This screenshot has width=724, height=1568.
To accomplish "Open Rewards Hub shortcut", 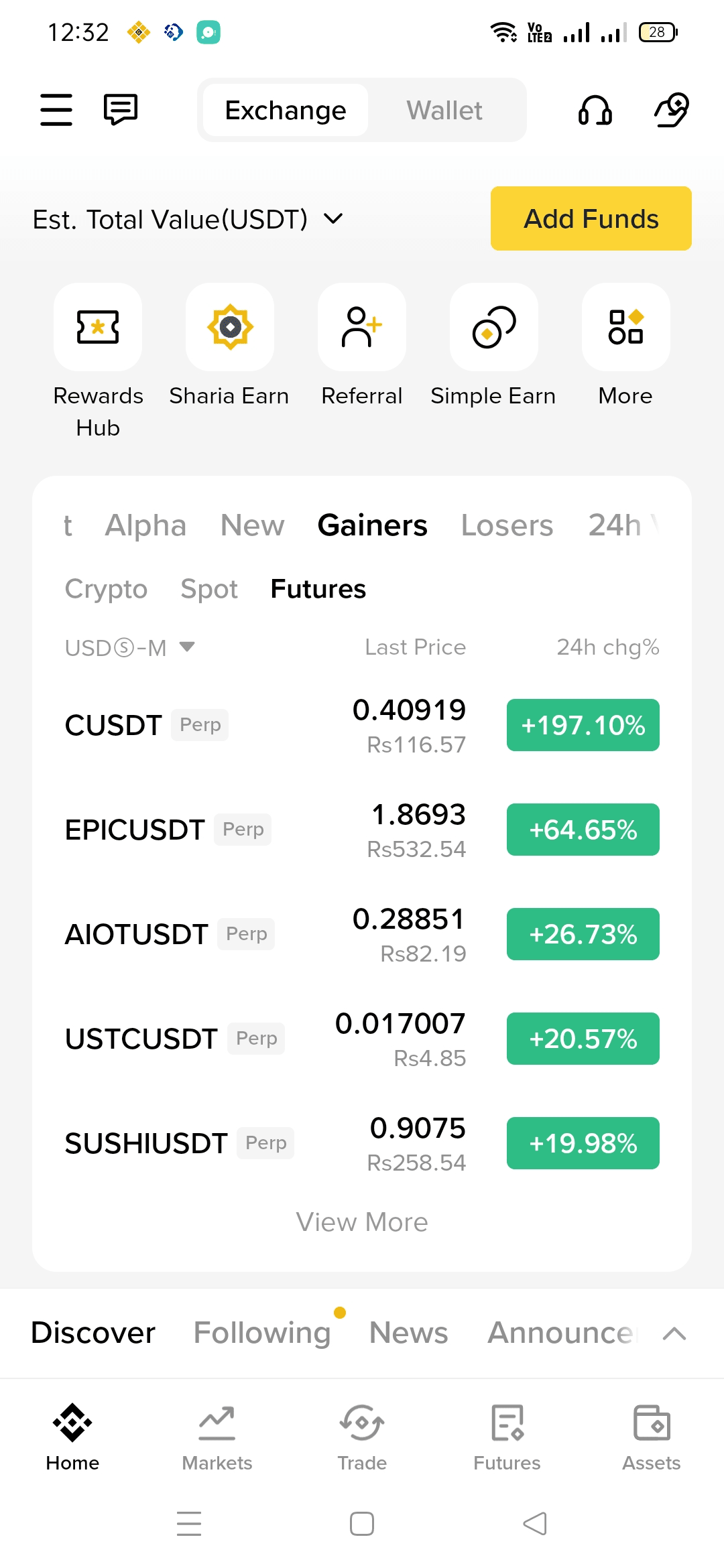I will click(x=98, y=328).
